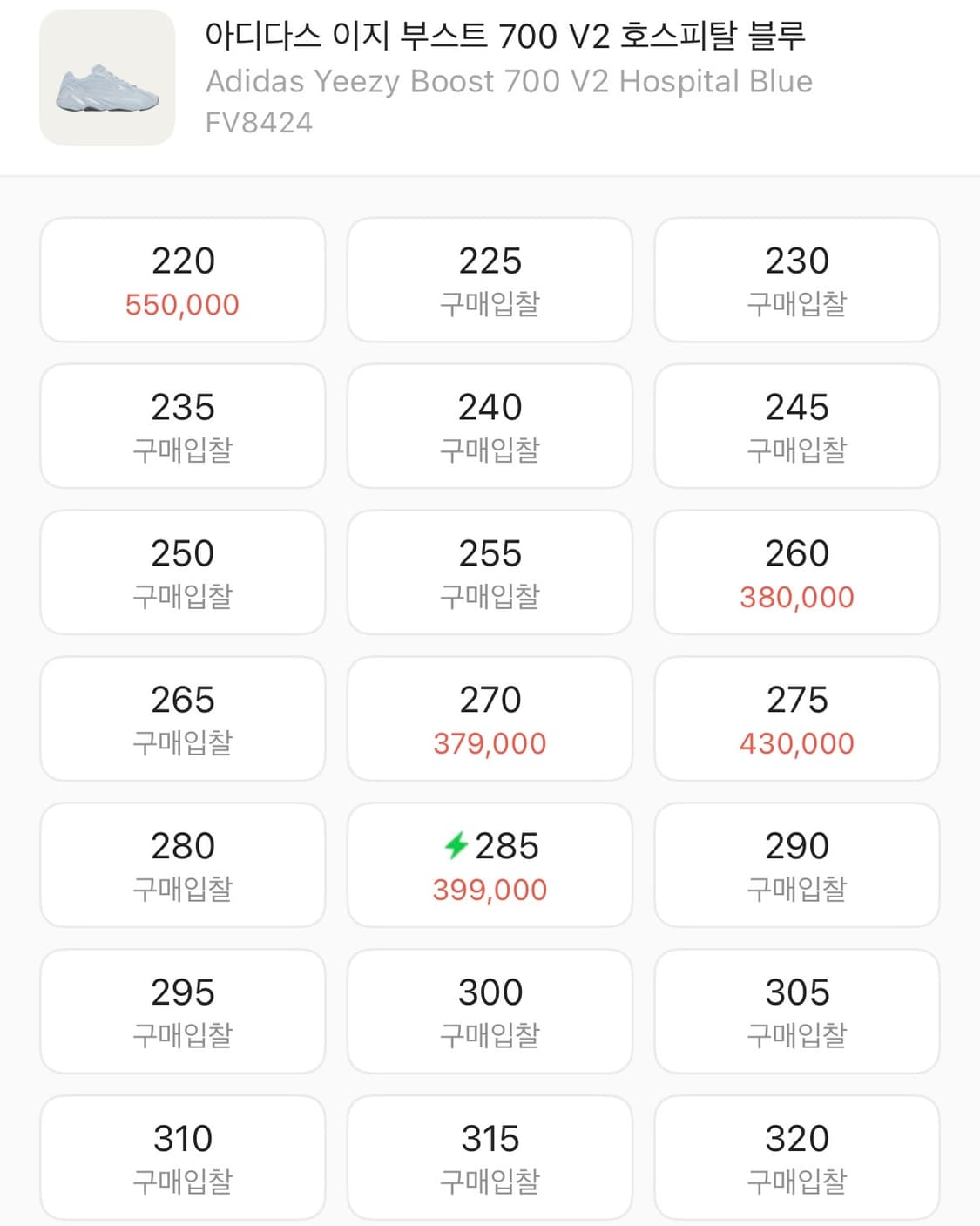Choose size 245 option
The width and height of the screenshot is (980, 1226).
(797, 425)
